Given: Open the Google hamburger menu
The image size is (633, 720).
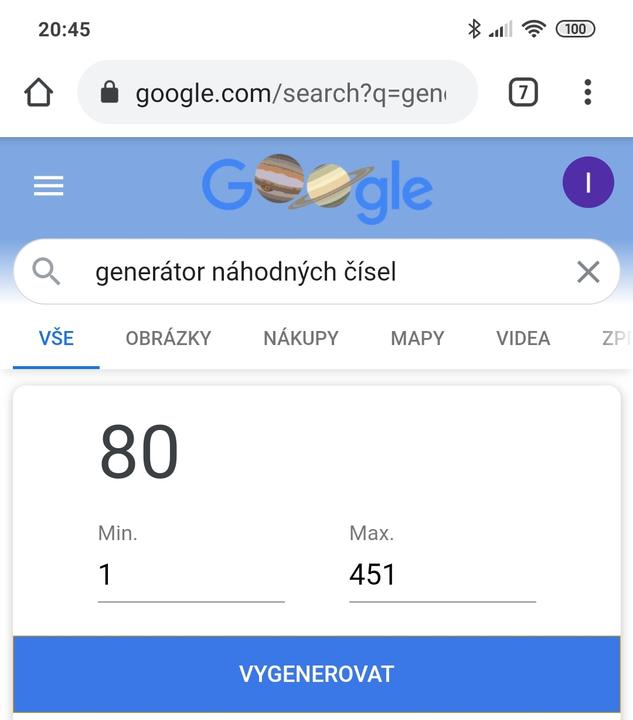Looking at the screenshot, I should click(48, 186).
